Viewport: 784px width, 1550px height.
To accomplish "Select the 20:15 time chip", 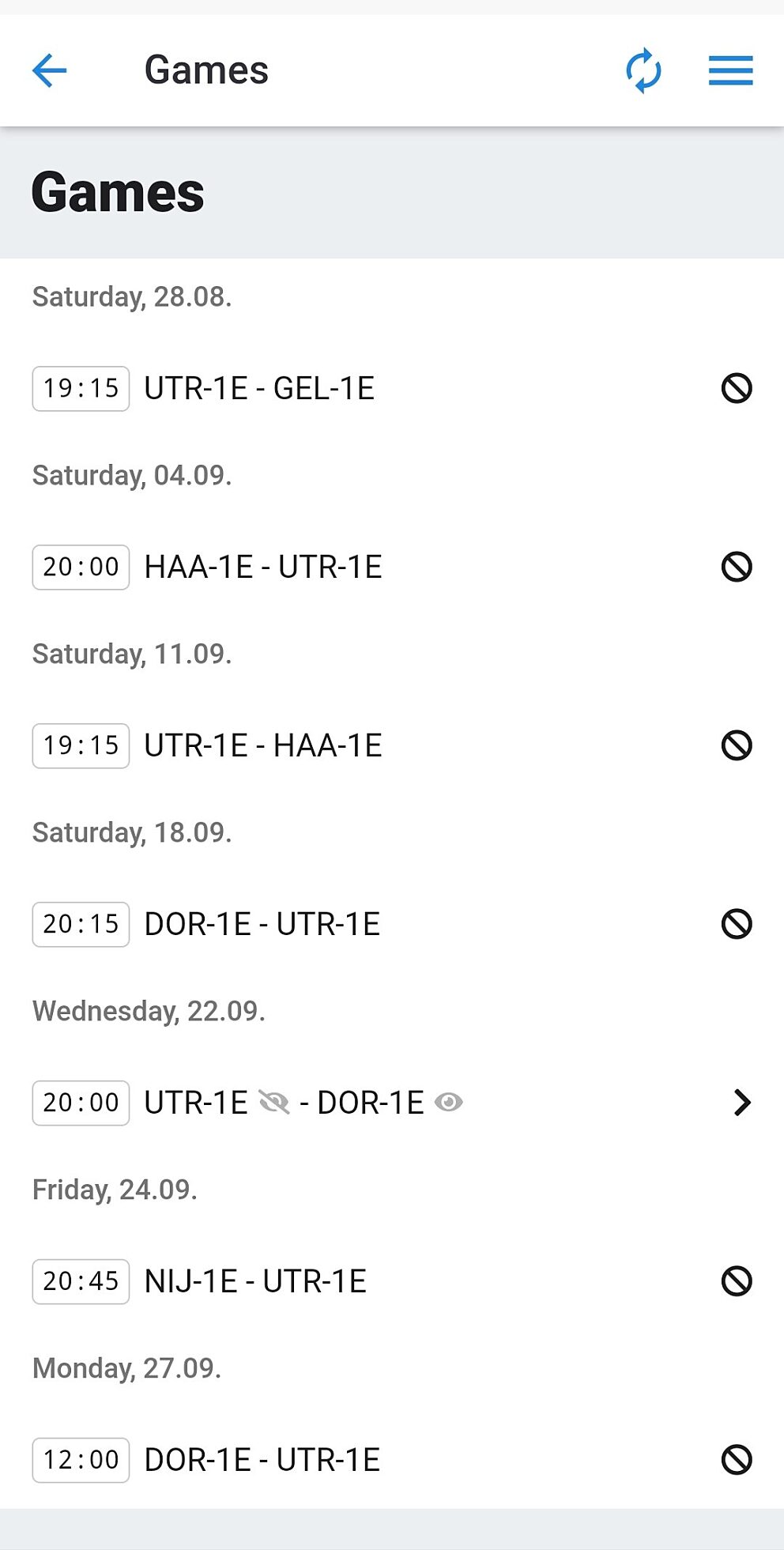I will pos(80,924).
